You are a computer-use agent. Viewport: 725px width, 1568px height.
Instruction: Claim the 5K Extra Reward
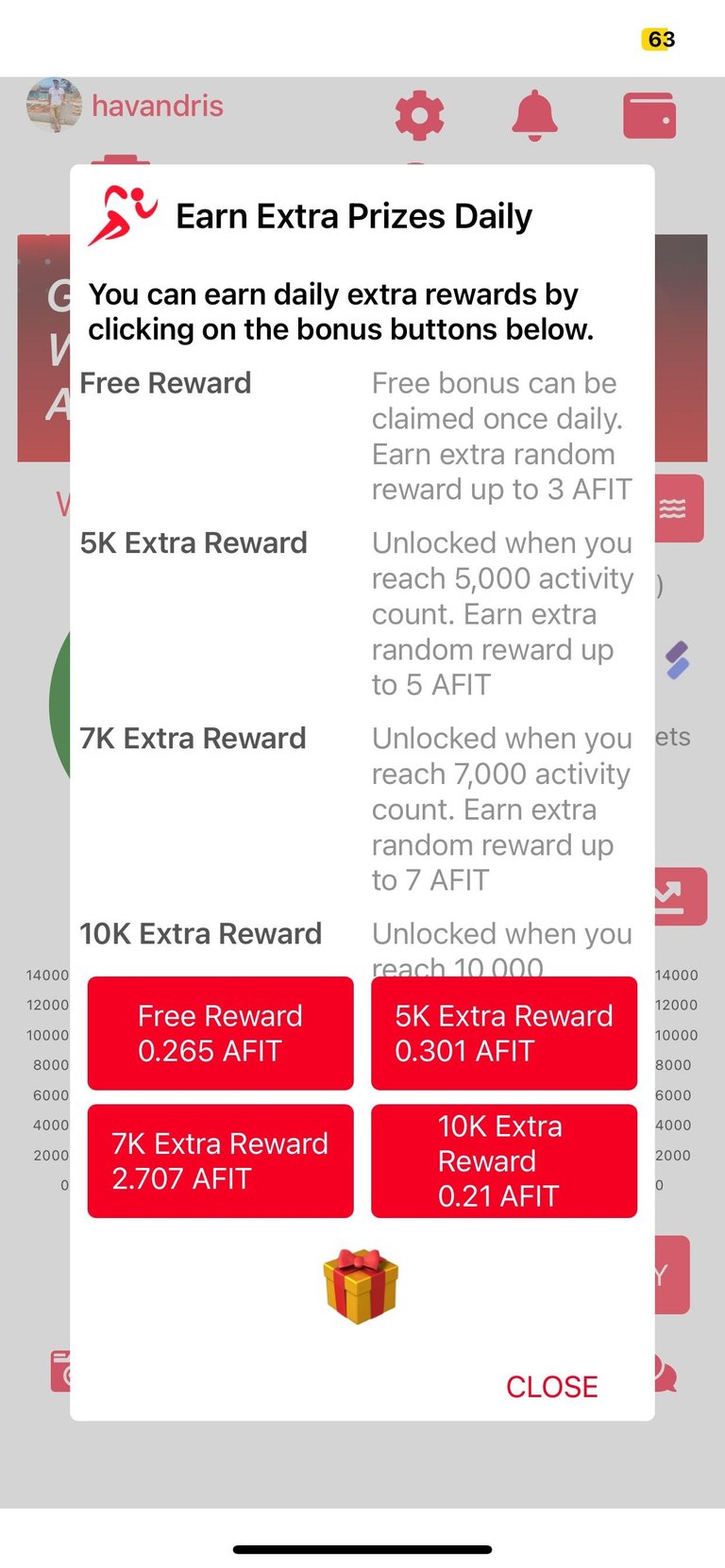point(504,1033)
